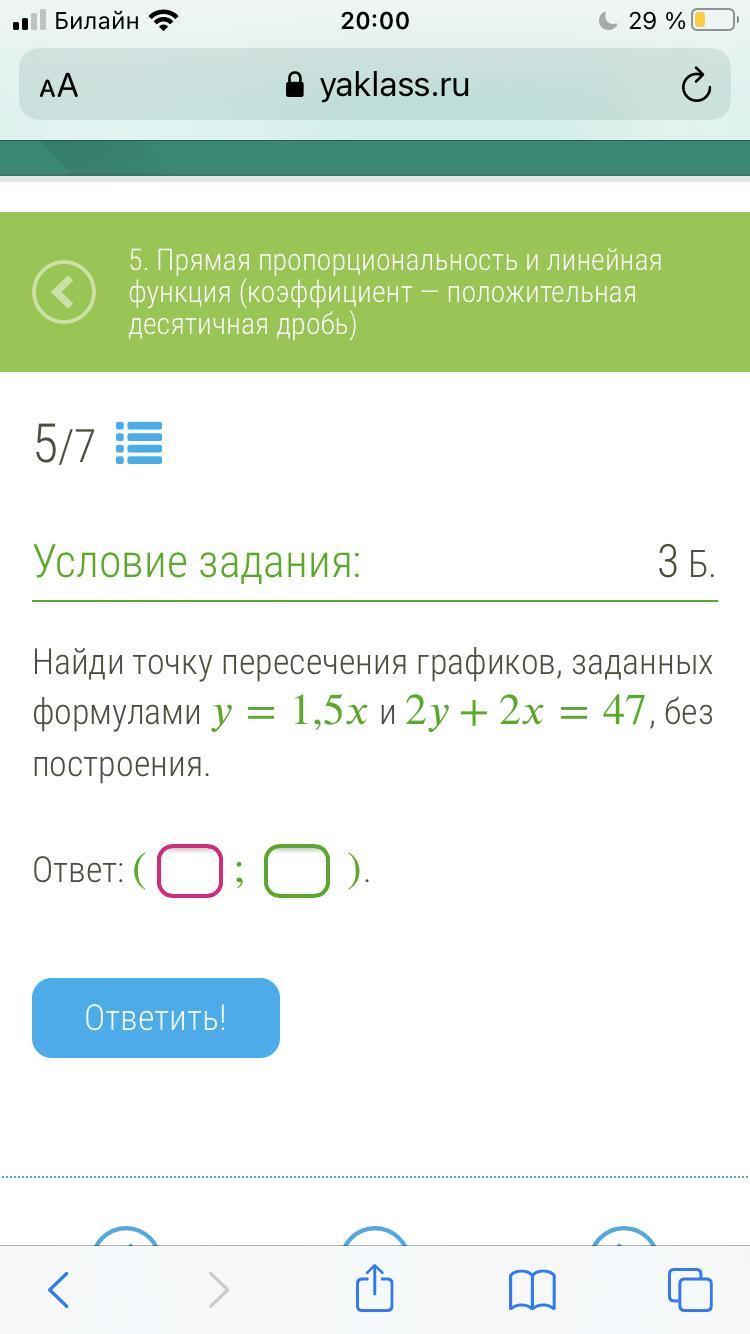The height and width of the screenshot is (1334, 750).
Task: Go back in Safari browser history
Action: coord(59,1290)
